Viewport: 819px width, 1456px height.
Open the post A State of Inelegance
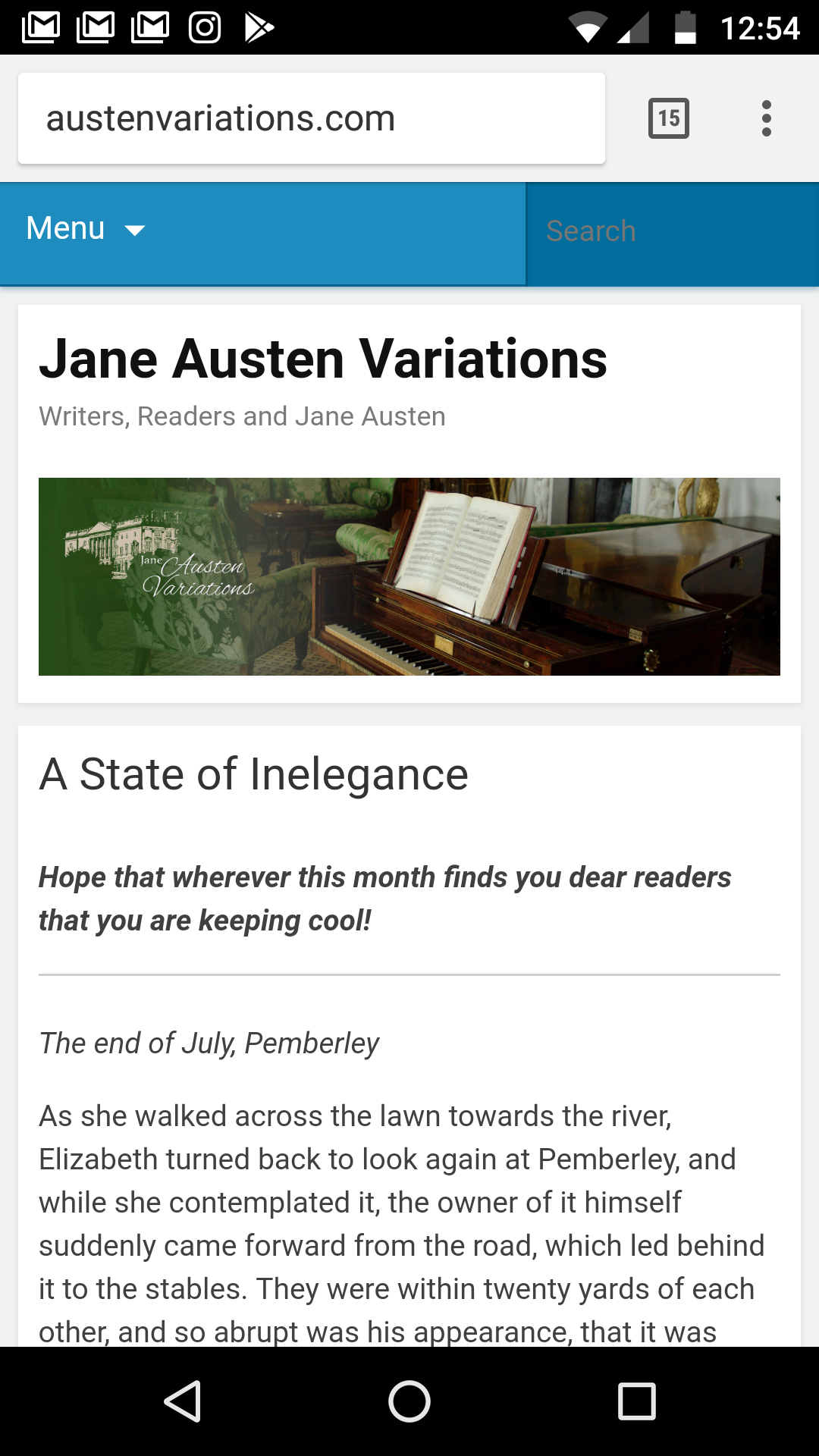point(254,774)
